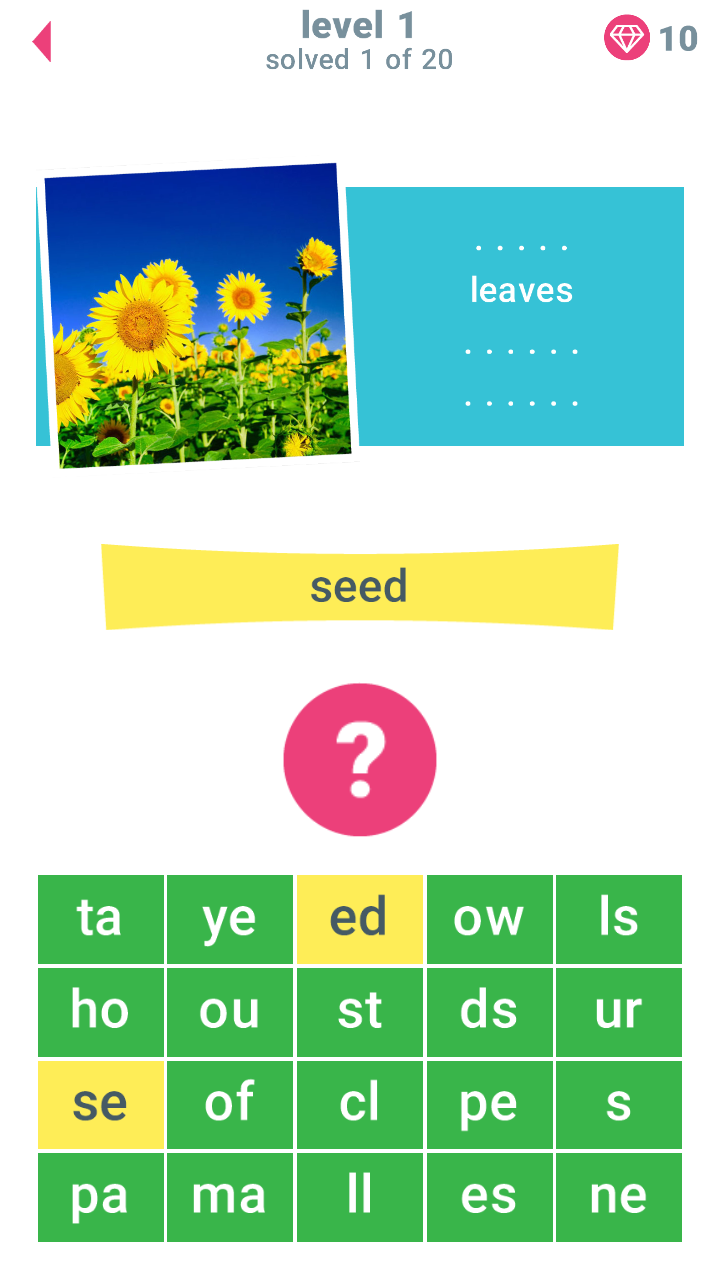Choose the 'pe' letter tile
This screenshot has height=1280, width=720.
click(489, 1104)
